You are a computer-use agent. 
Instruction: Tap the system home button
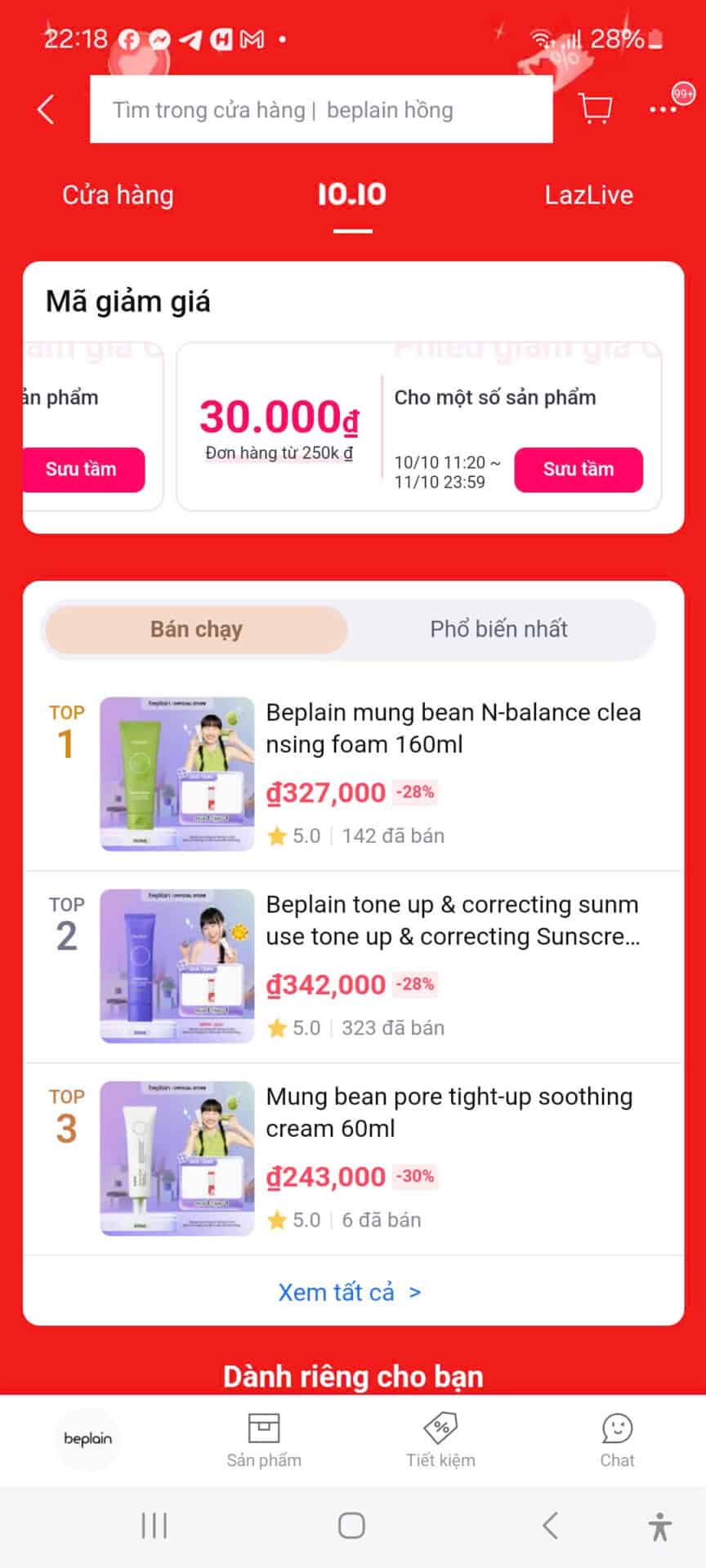tap(351, 1526)
